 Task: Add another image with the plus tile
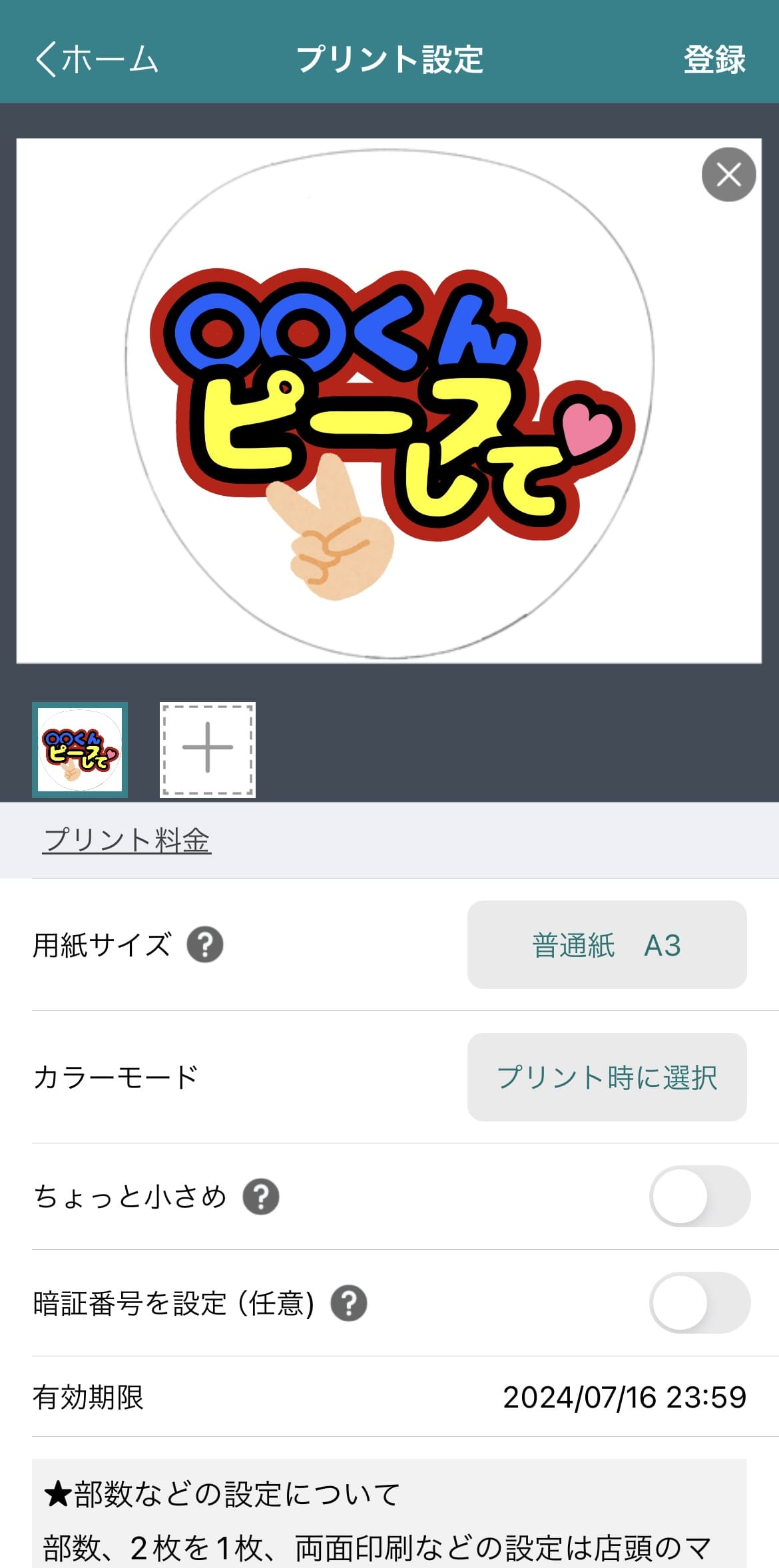(208, 750)
